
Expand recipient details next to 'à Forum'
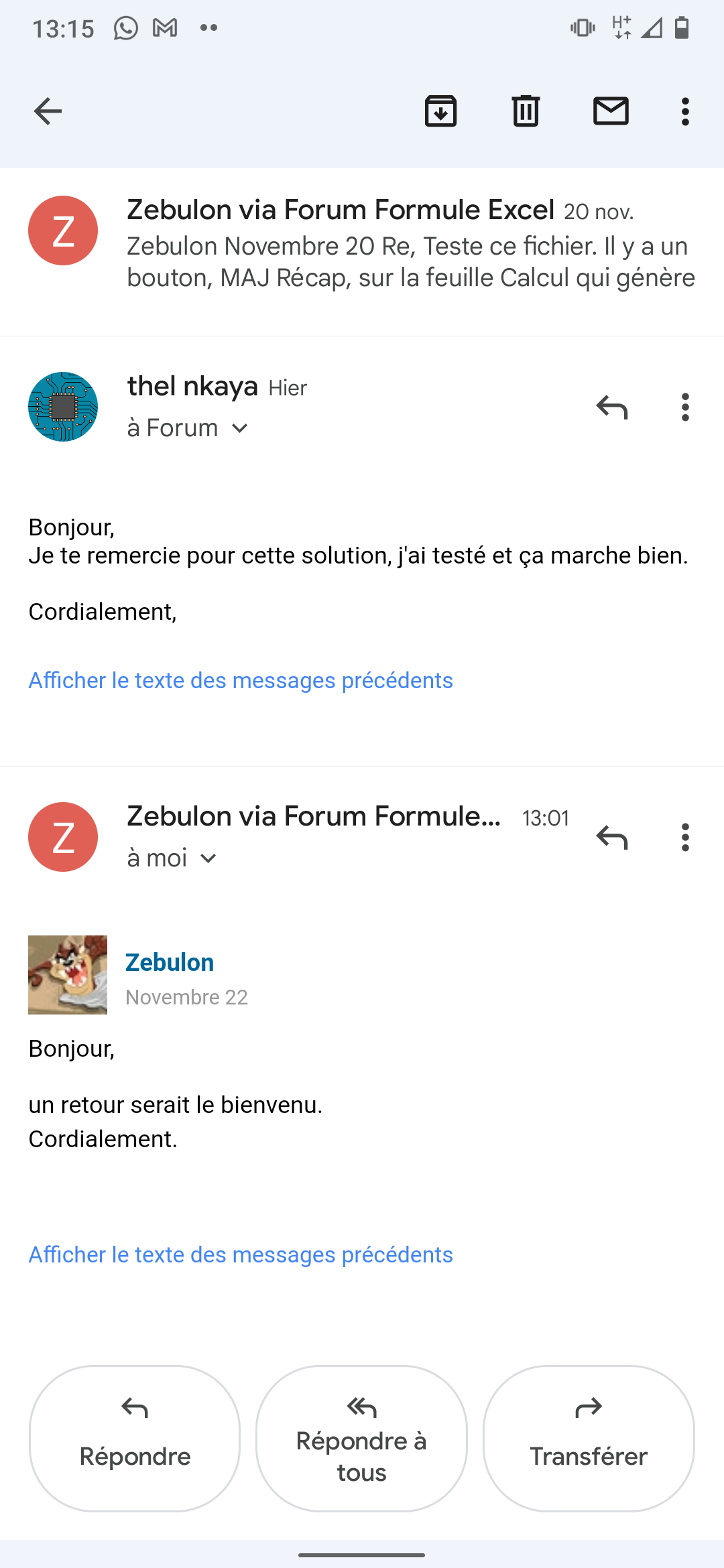coord(239,428)
